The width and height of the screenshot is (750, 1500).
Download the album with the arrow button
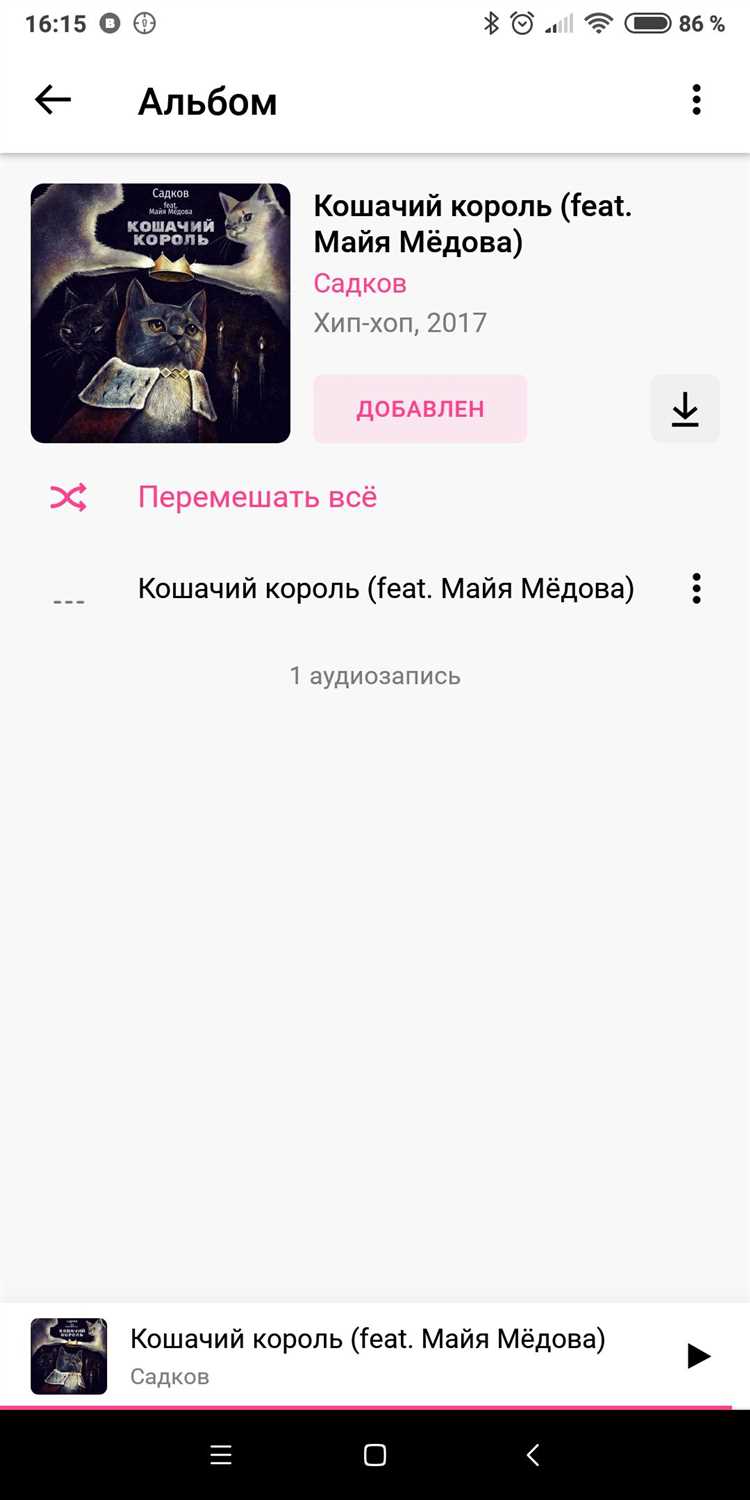tap(685, 409)
